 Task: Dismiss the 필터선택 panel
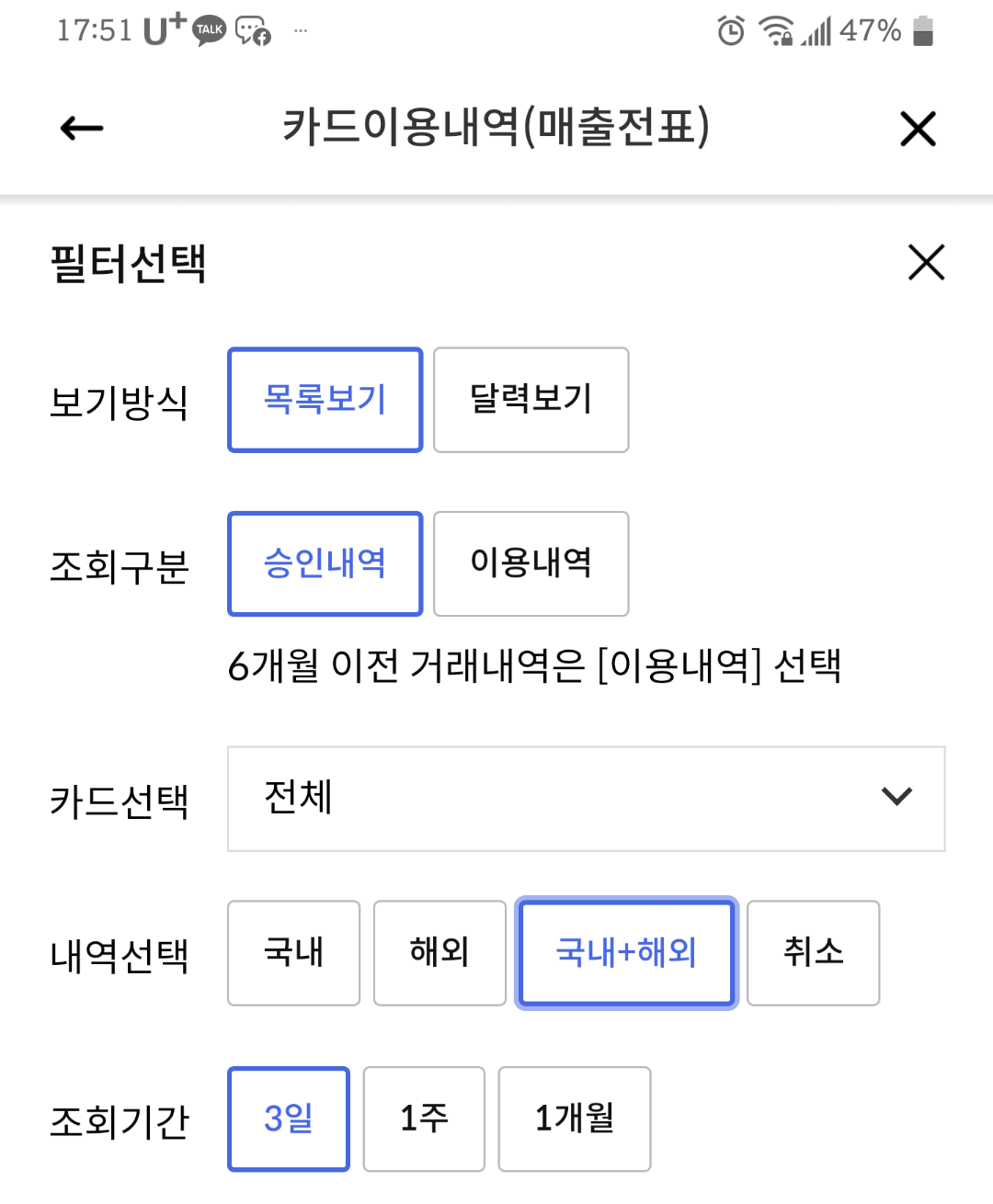[x=926, y=262]
